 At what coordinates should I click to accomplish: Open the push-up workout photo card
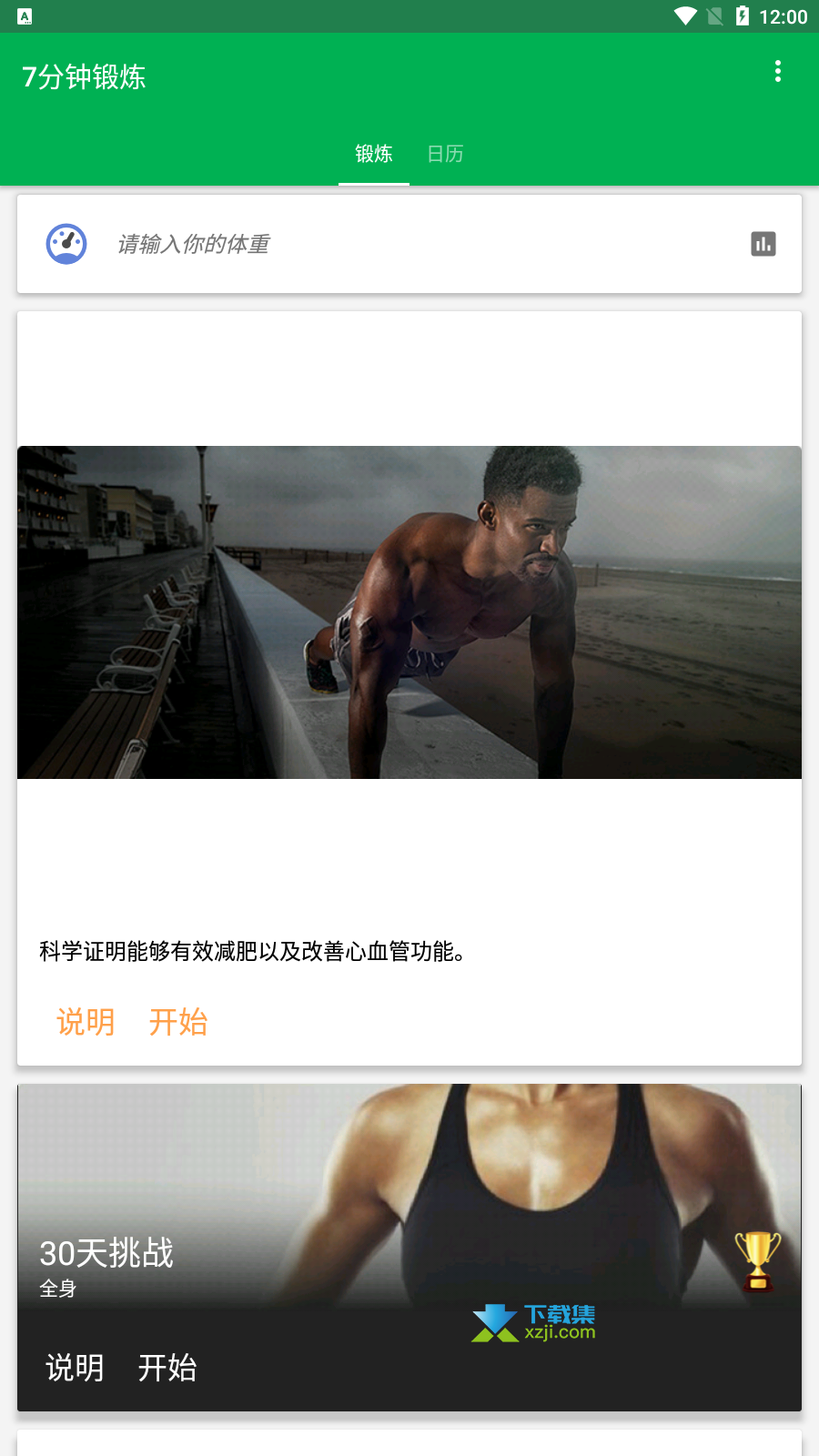(409, 612)
